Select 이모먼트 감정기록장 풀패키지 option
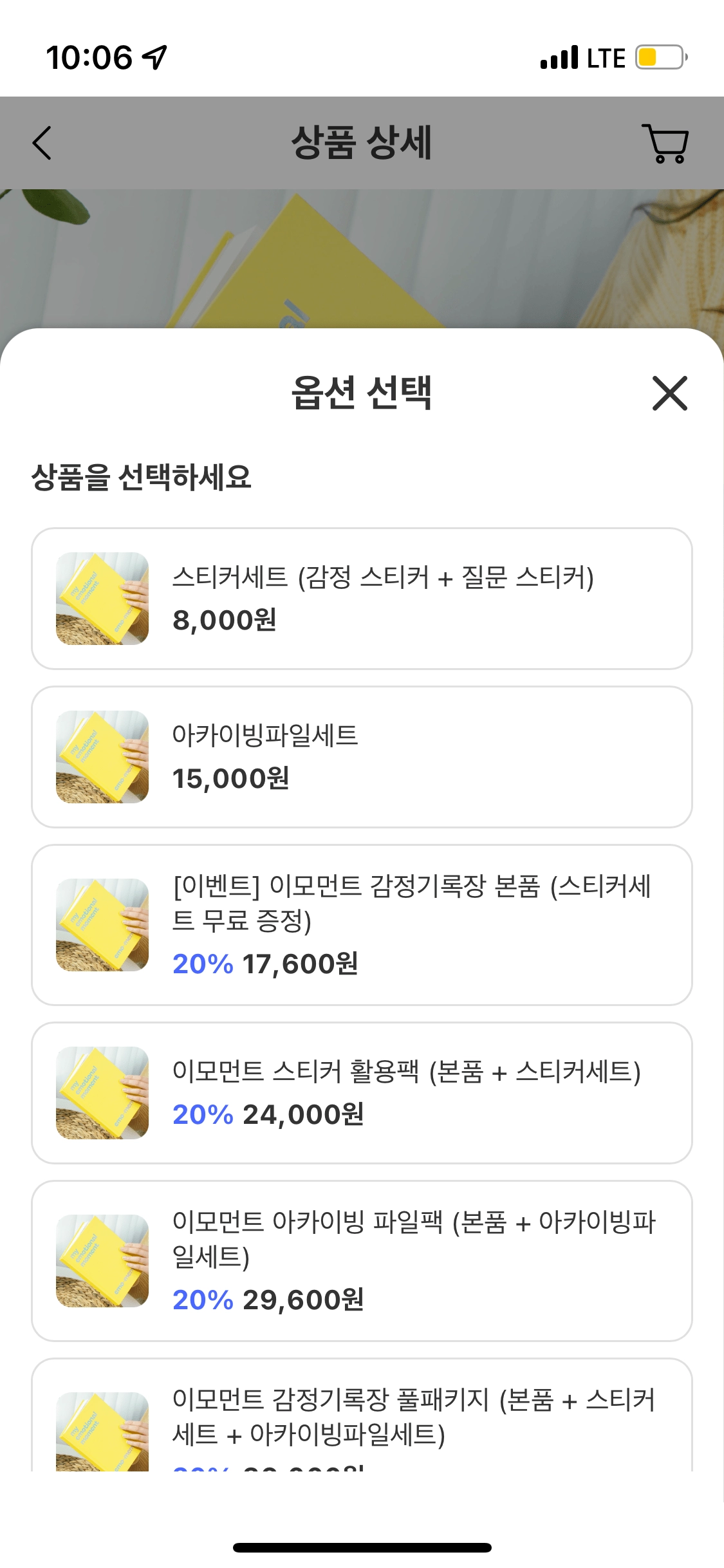The image size is (724, 1568). pyautogui.click(x=362, y=1415)
